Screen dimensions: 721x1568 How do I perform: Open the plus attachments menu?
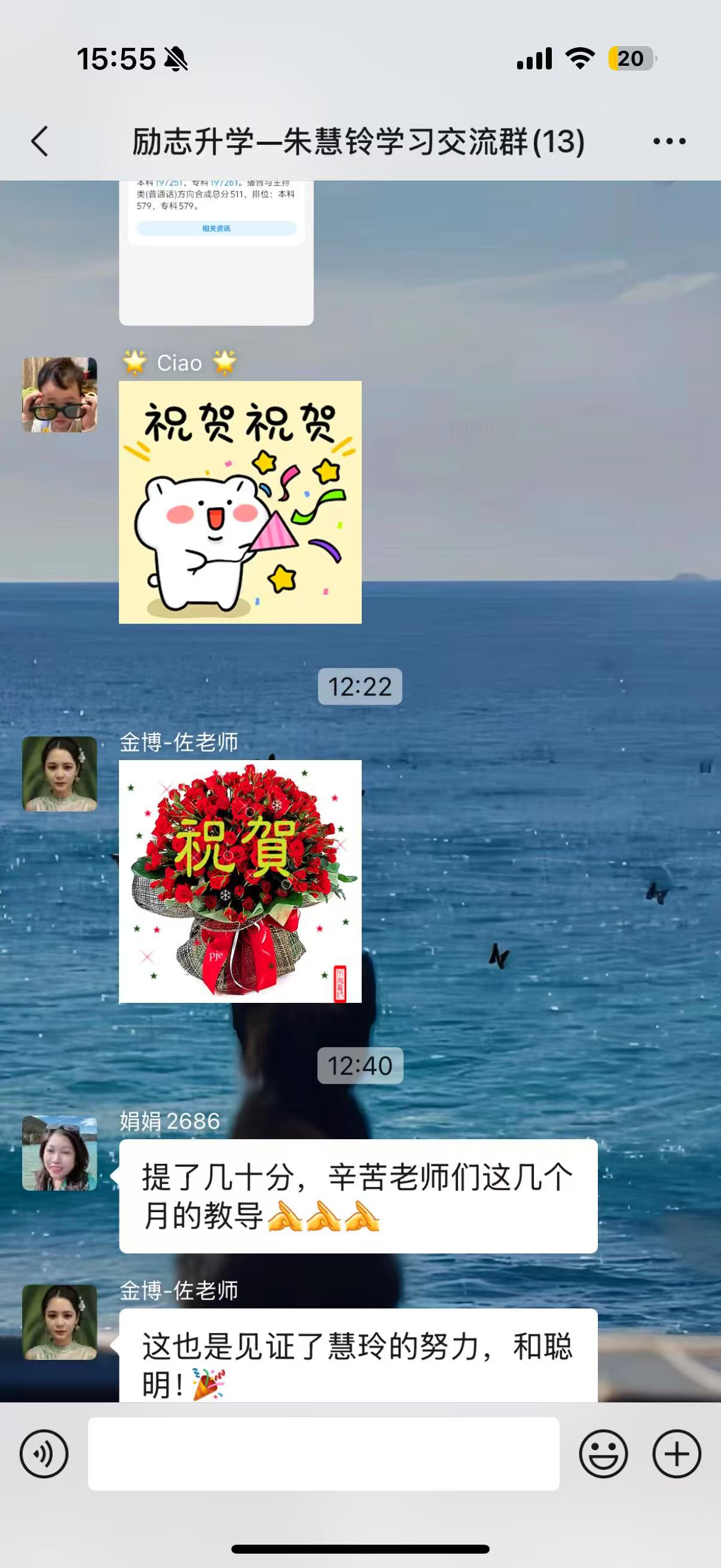(676, 1454)
